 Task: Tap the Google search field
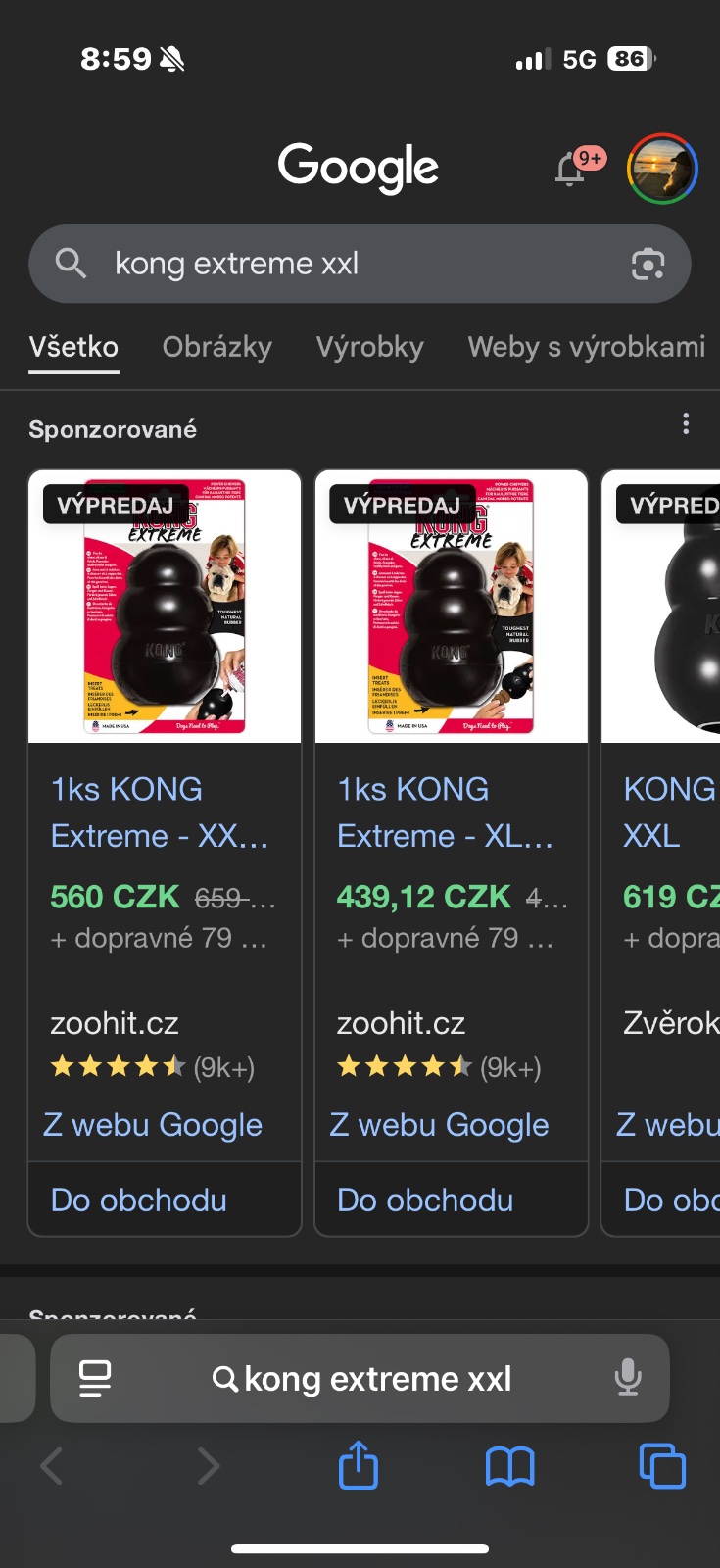tap(333, 264)
